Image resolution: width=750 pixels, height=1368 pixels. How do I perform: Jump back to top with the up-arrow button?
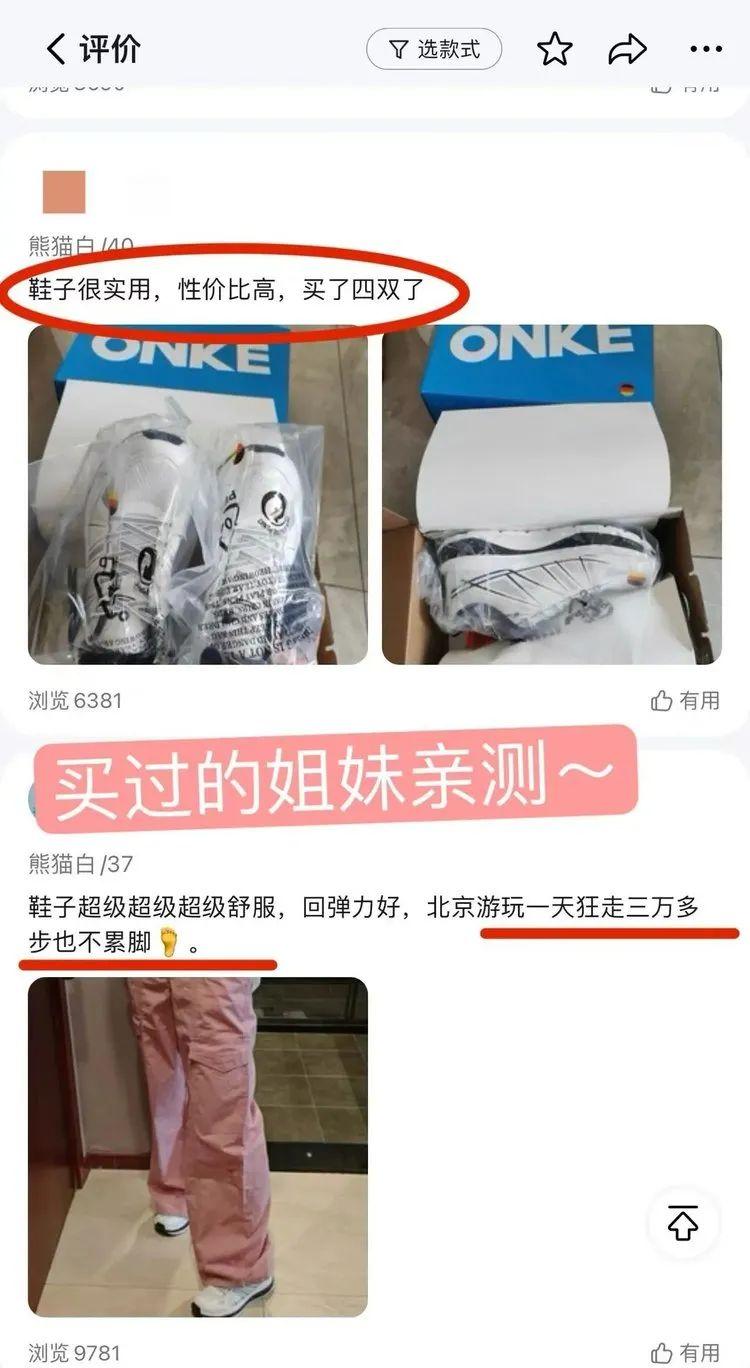tap(683, 1222)
